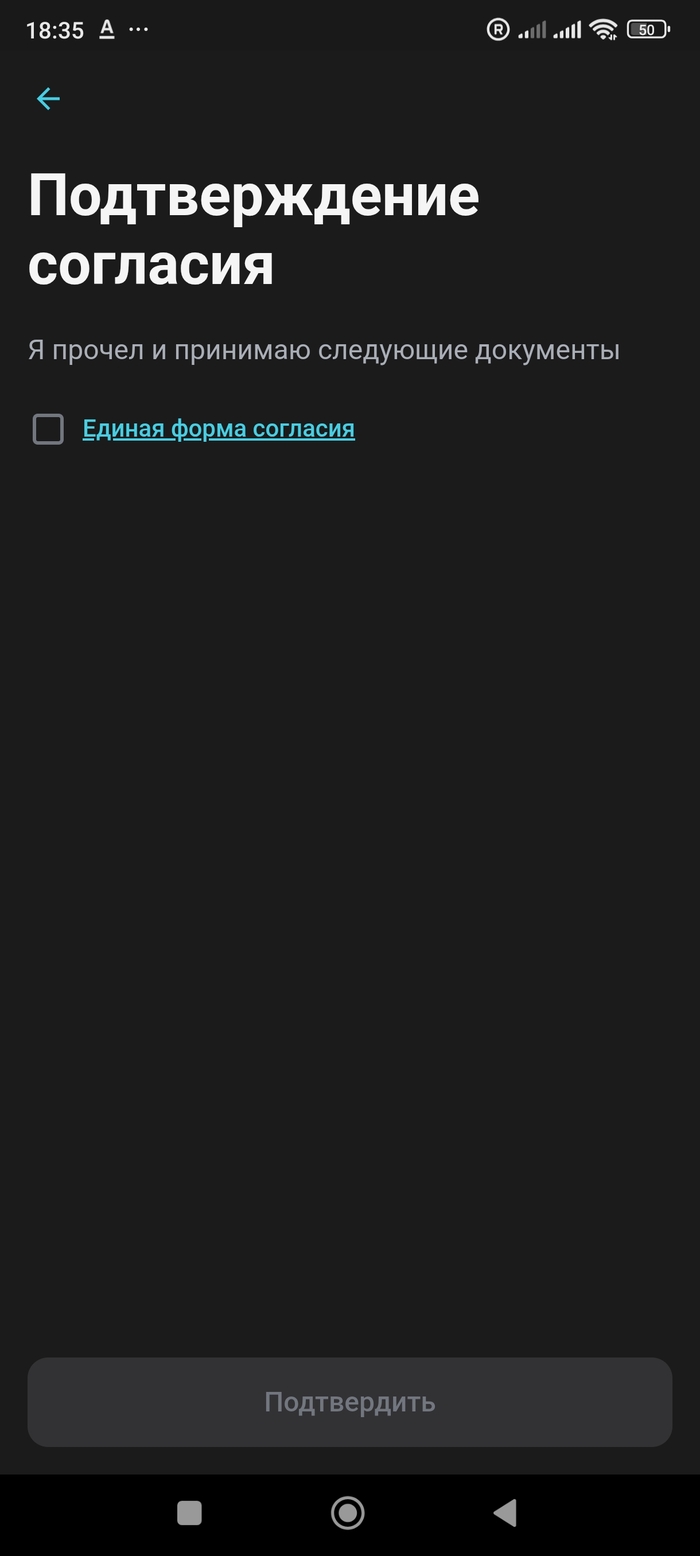Image resolution: width=700 pixels, height=1556 pixels.
Task: Go back using the top arrow
Action: click(x=48, y=98)
